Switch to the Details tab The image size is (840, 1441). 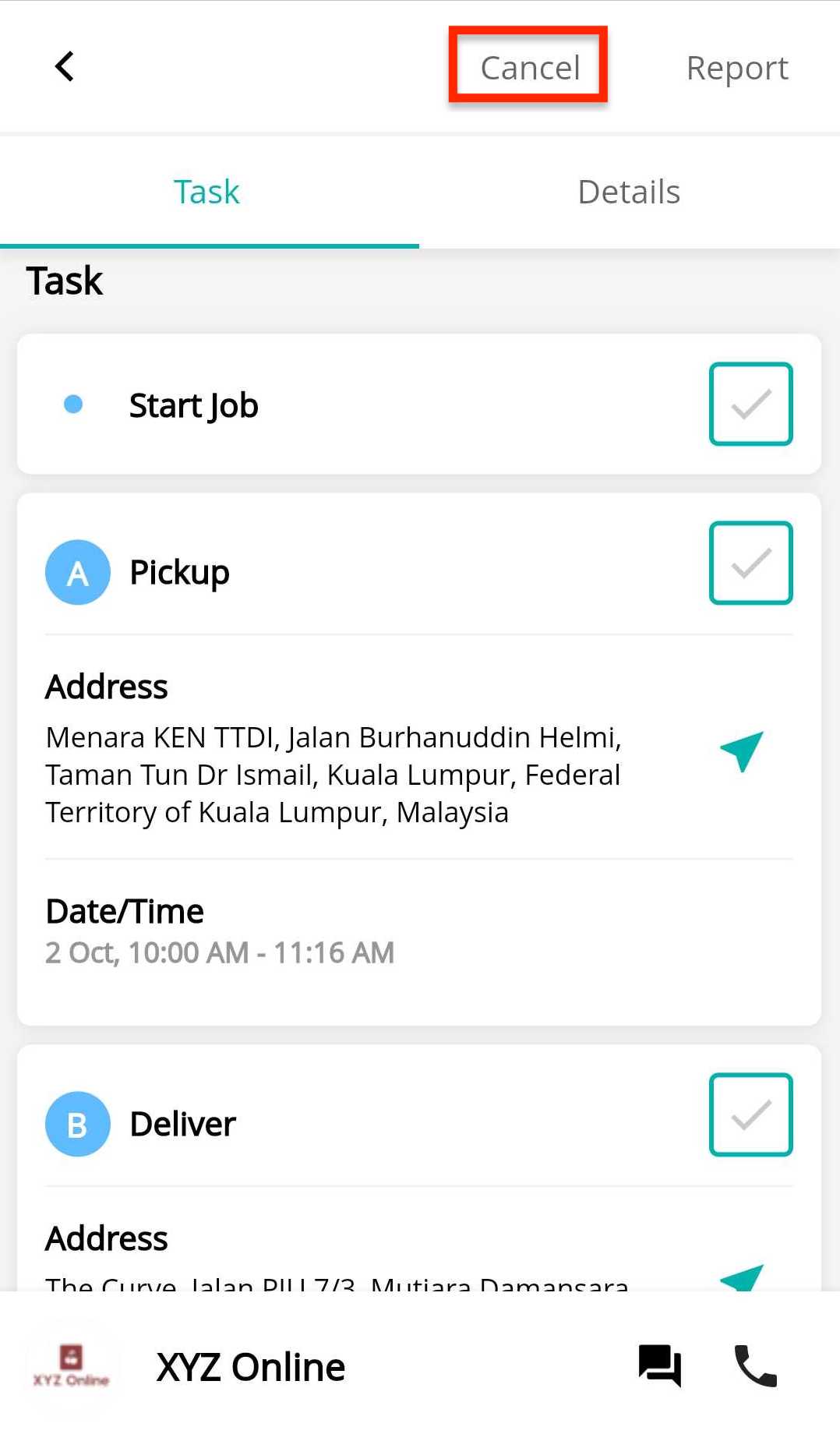[x=629, y=192]
